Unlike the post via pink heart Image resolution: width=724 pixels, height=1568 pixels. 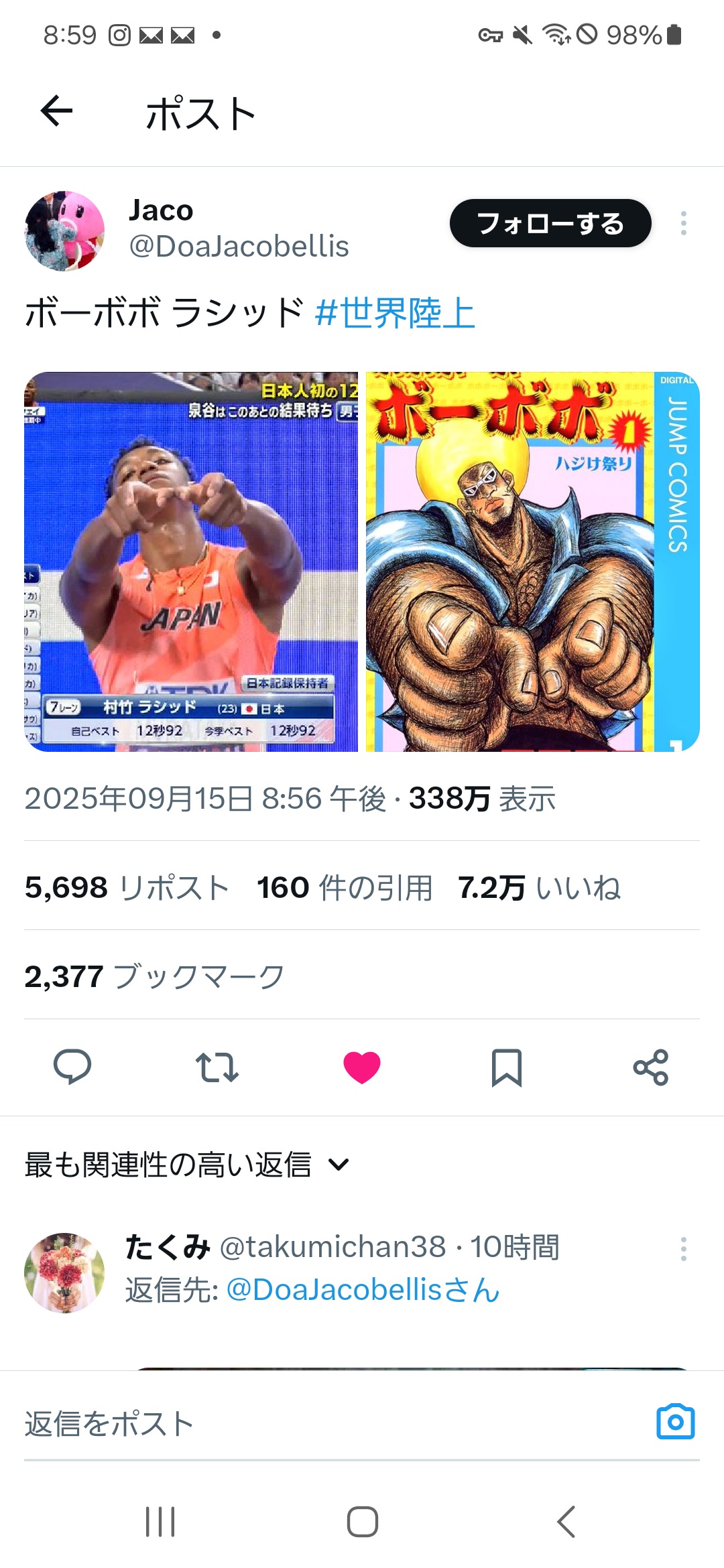point(362,1067)
